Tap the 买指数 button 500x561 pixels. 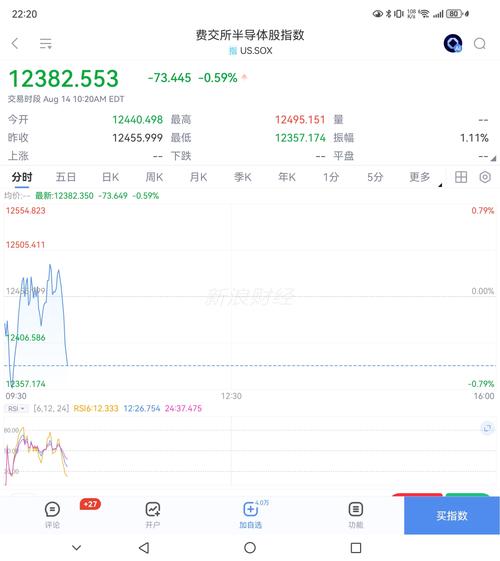tap(452, 515)
